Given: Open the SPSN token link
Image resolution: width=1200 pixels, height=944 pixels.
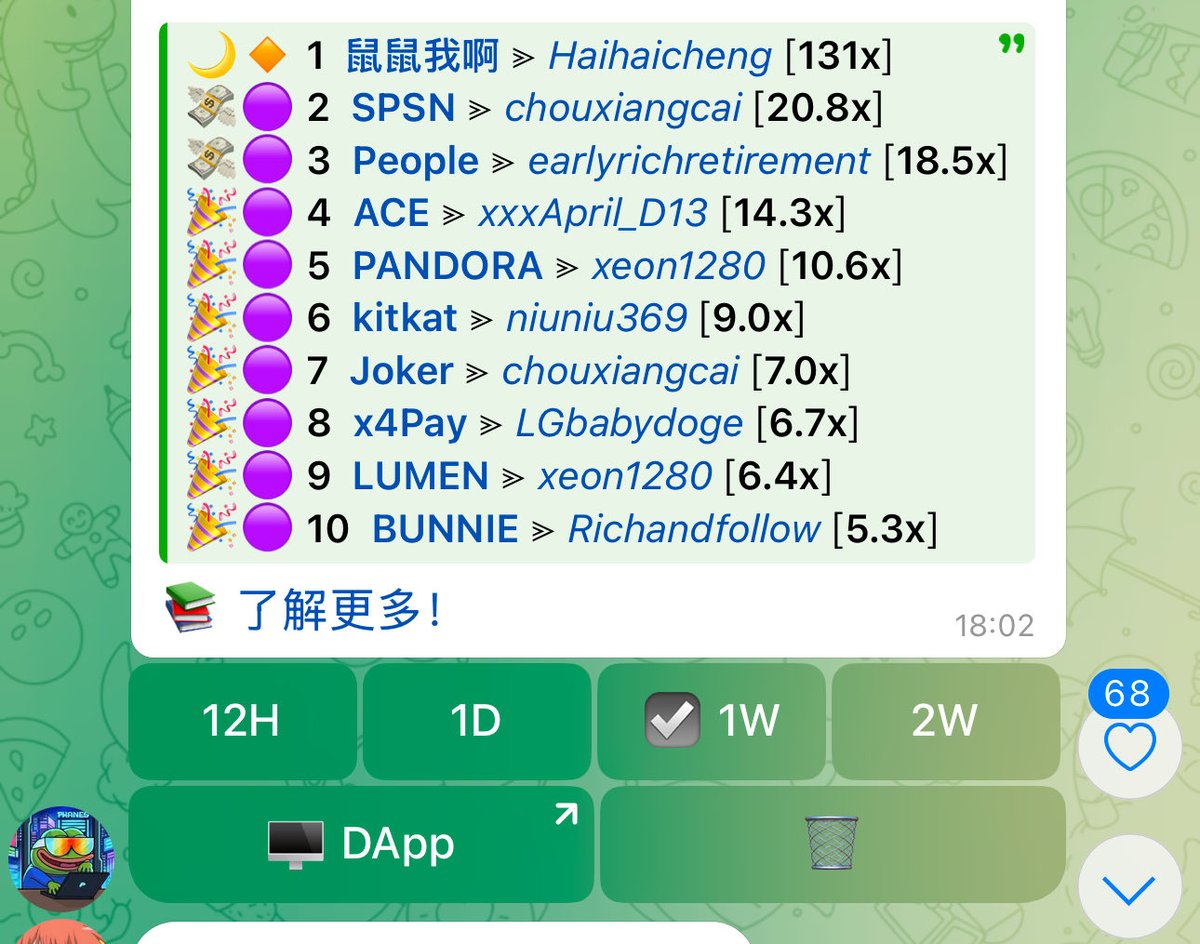Looking at the screenshot, I should [403, 108].
